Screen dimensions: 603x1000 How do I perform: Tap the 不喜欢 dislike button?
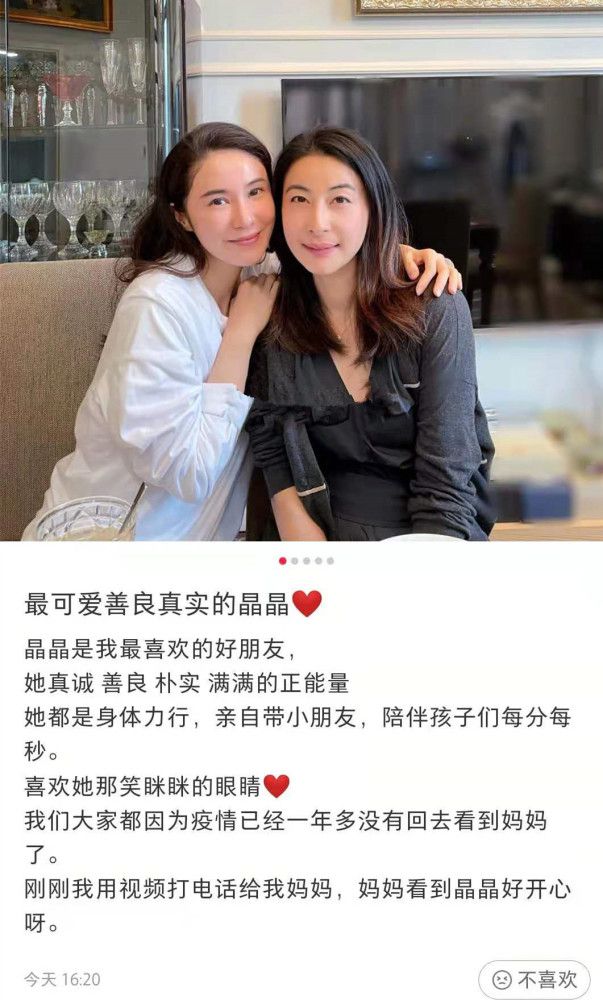[534, 979]
